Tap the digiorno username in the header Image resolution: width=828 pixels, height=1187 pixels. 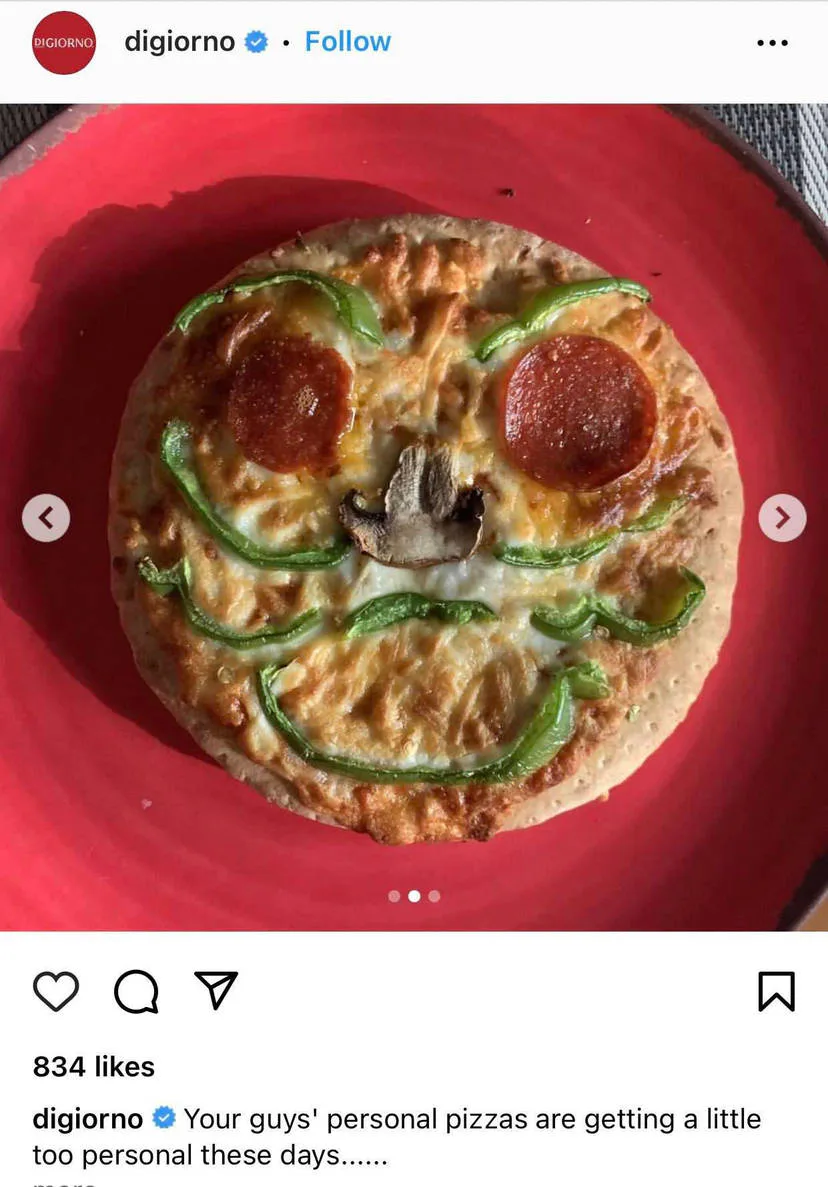[x=179, y=42]
